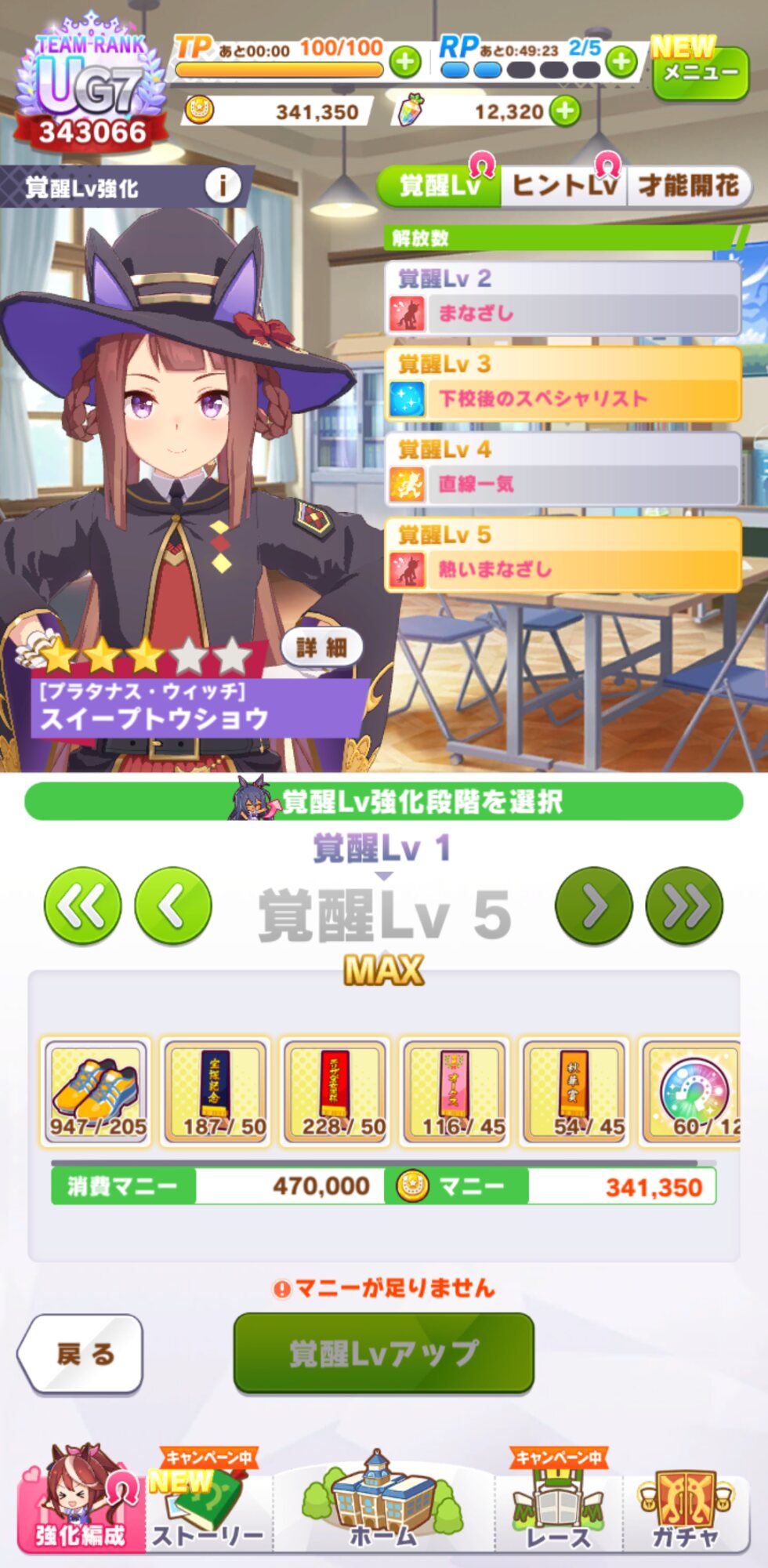This screenshot has height=1568, width=768.
Task: Tap the plus button to refill RP
Action: [621, 62]
